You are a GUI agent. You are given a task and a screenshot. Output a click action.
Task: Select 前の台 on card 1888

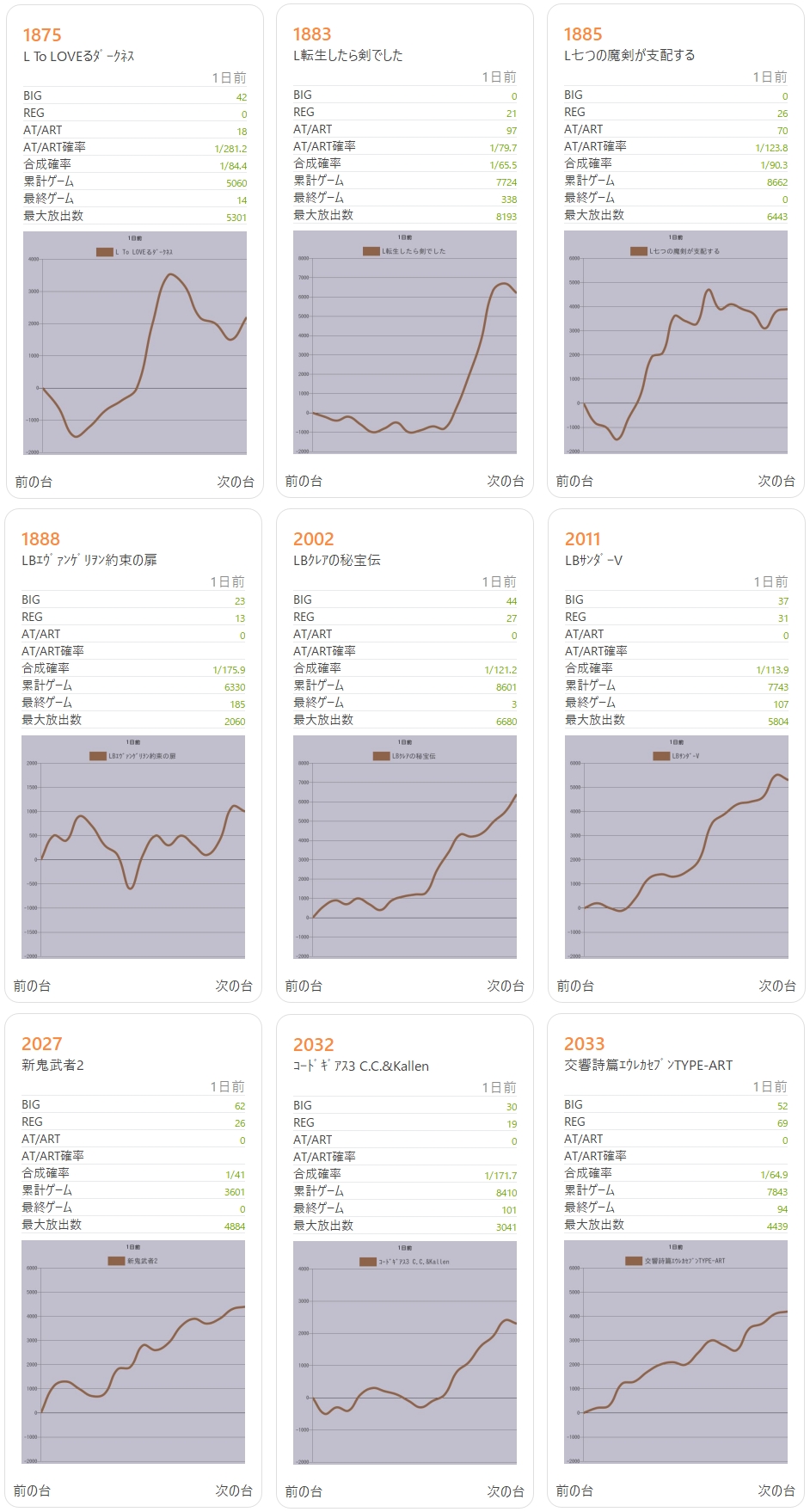32,986
